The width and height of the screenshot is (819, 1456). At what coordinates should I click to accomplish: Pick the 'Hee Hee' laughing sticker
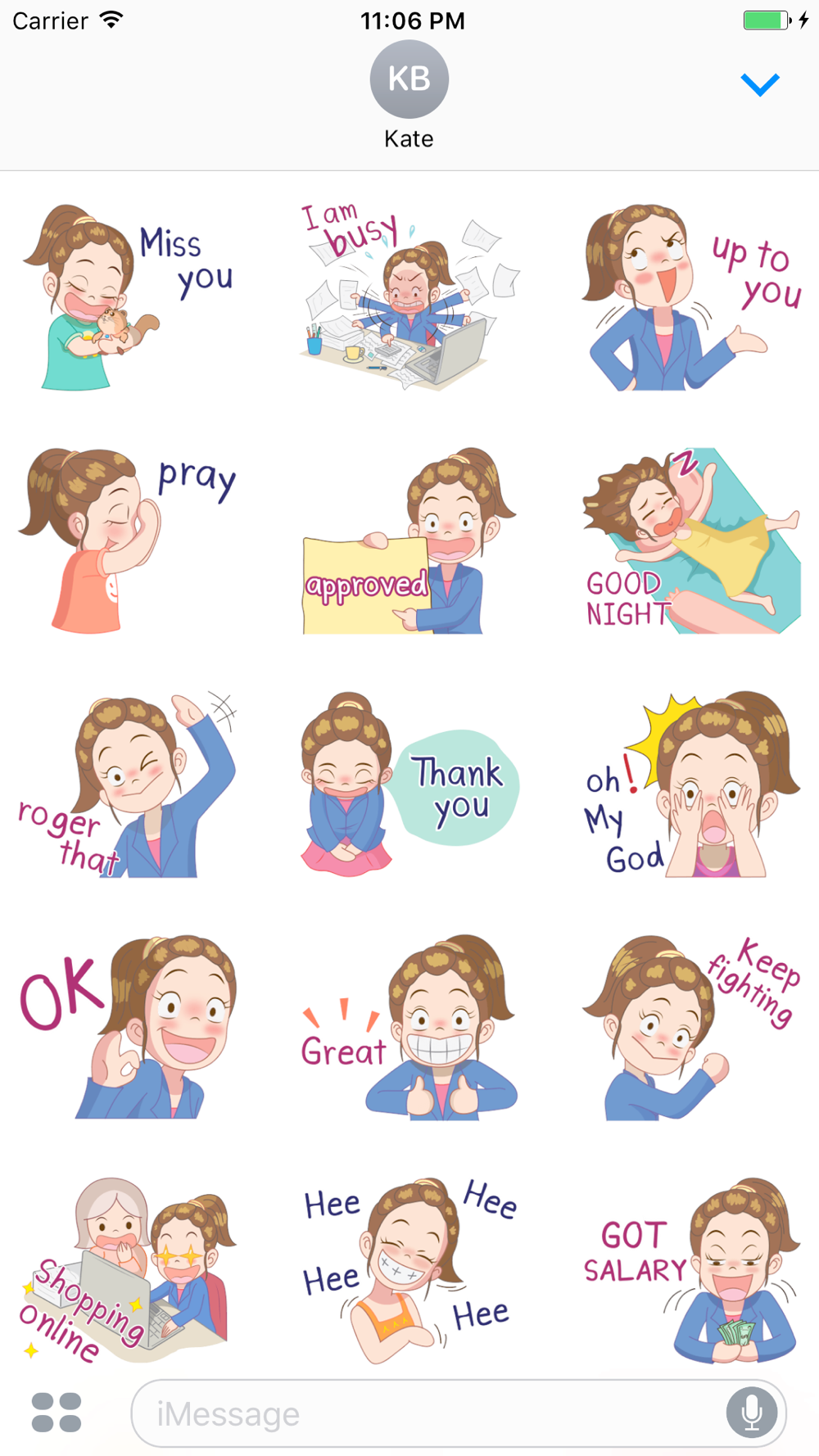(409, 1271)
